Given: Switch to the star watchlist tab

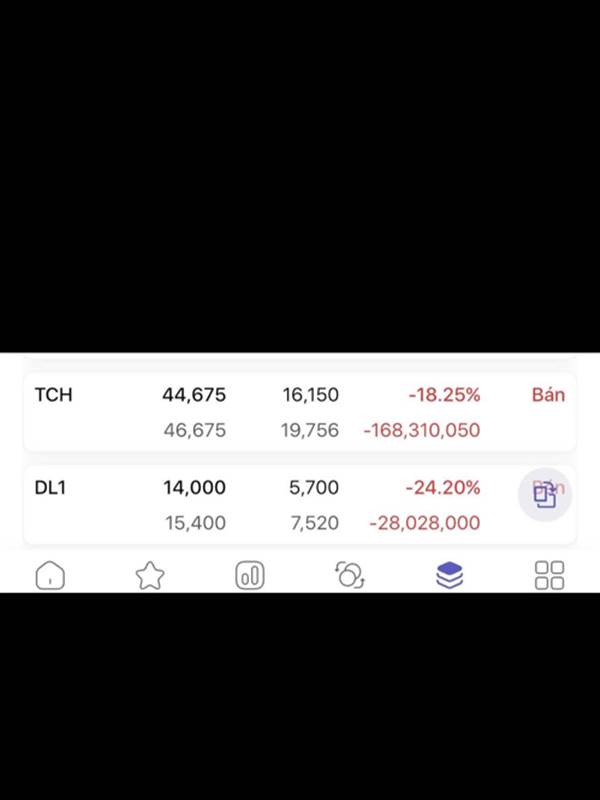Looking at the screenshot, I should 150,575.
